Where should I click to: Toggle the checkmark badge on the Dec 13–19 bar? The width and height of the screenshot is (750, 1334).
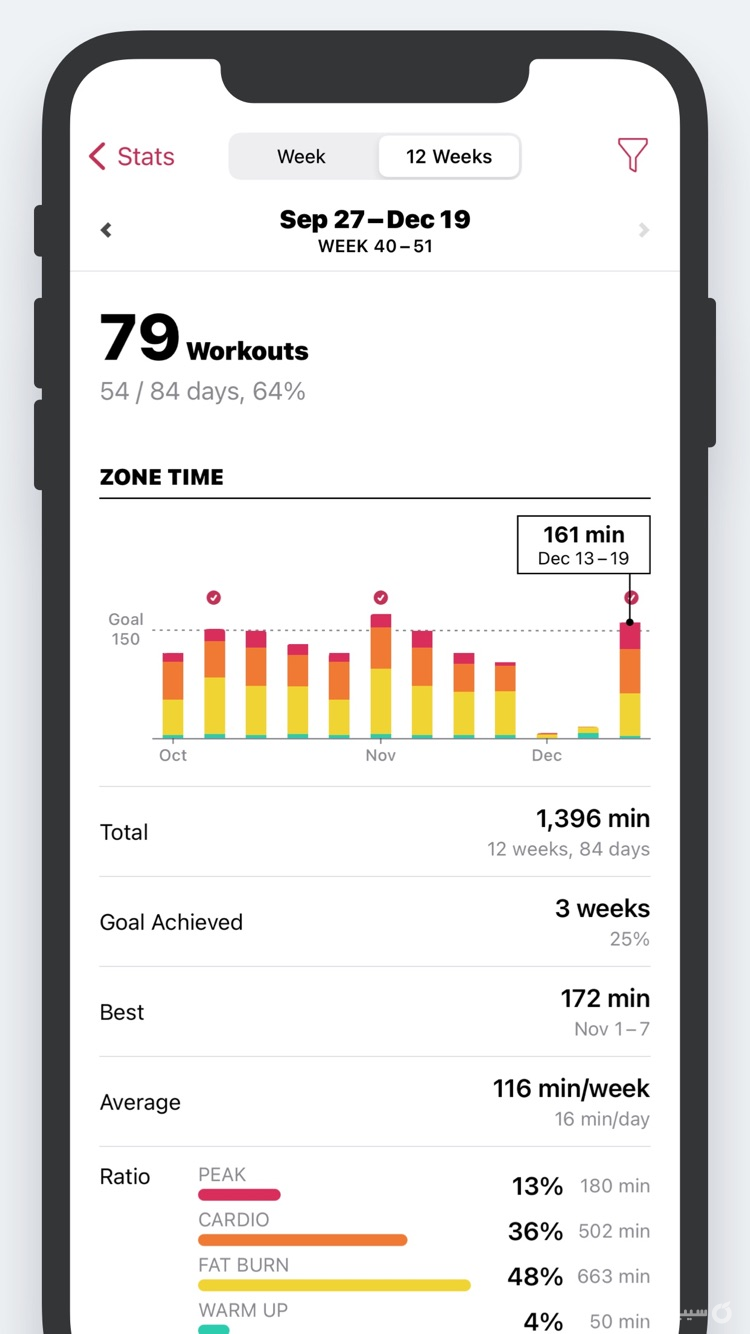[x=630, y=597]
